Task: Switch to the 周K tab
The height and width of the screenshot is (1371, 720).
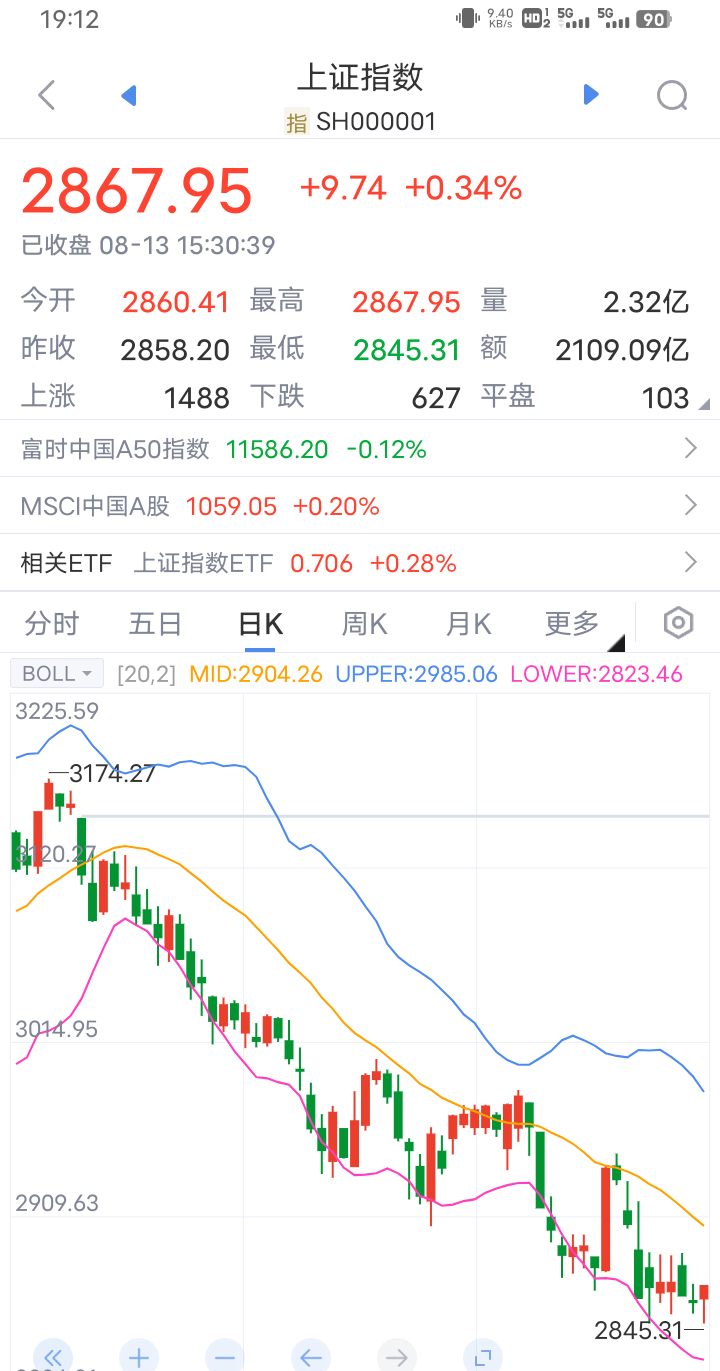Action: [364, 622]
